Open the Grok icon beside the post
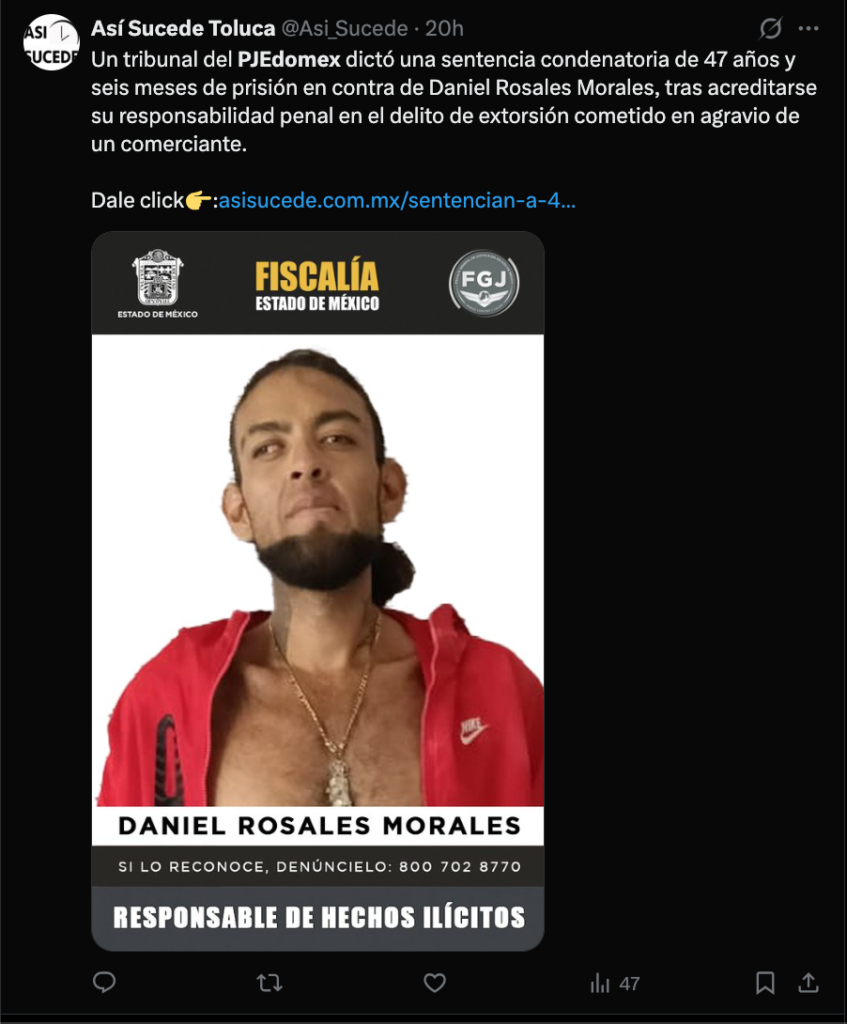The height and width of the screenshot is (1024, 847). (771, 28)
